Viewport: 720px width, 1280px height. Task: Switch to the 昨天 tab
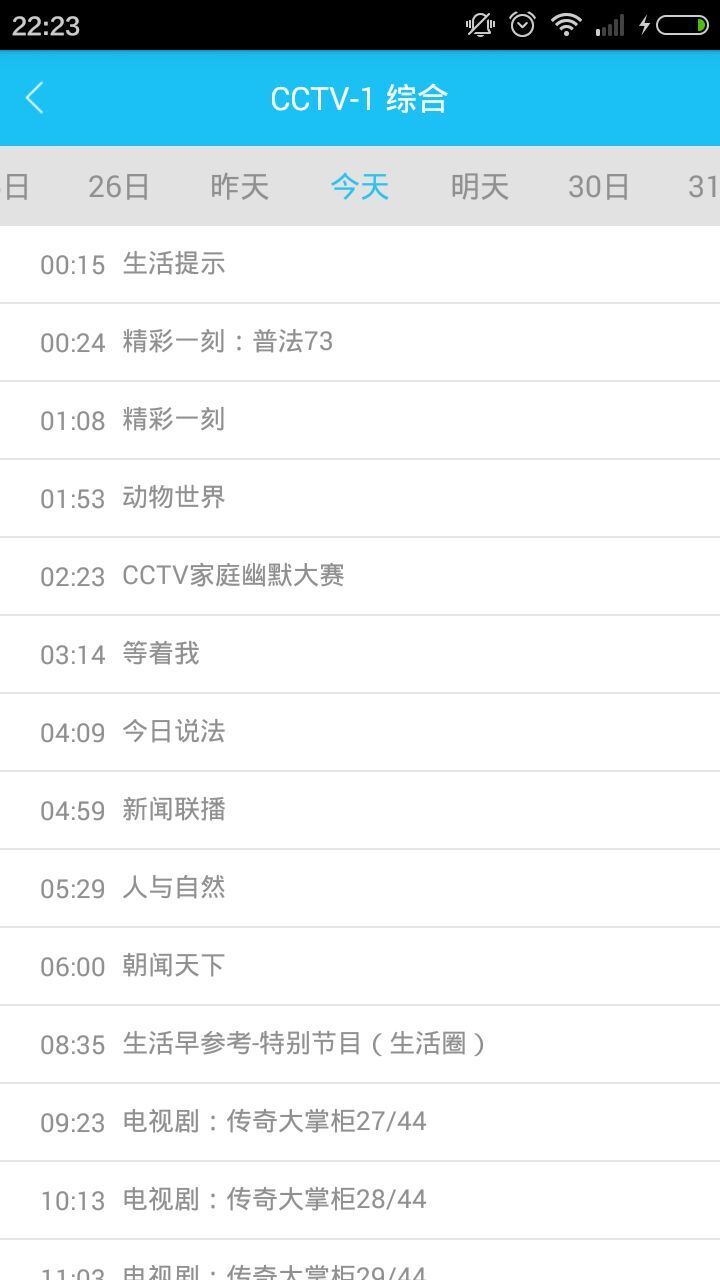[x=239, y=186]
